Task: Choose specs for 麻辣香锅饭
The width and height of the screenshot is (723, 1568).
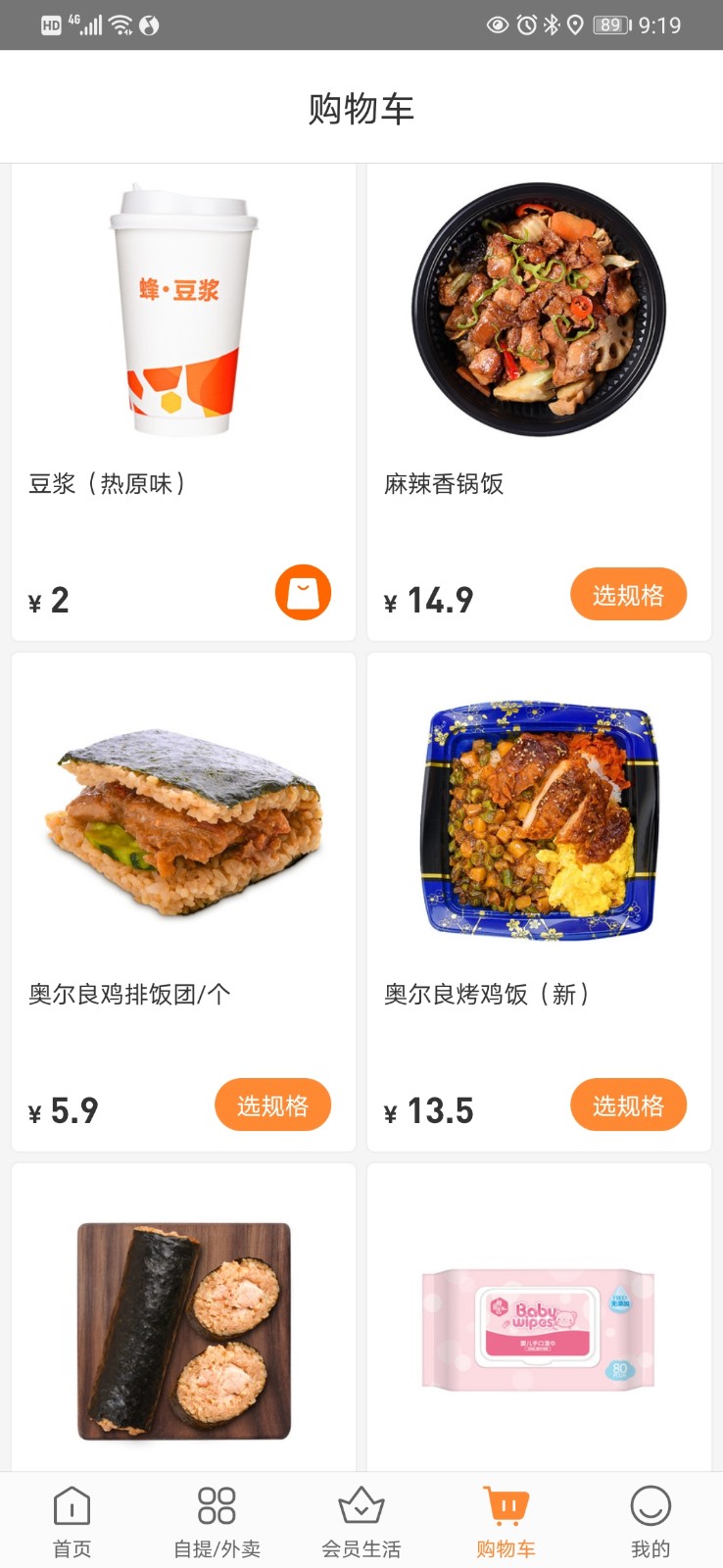Action: pos(628,595)
